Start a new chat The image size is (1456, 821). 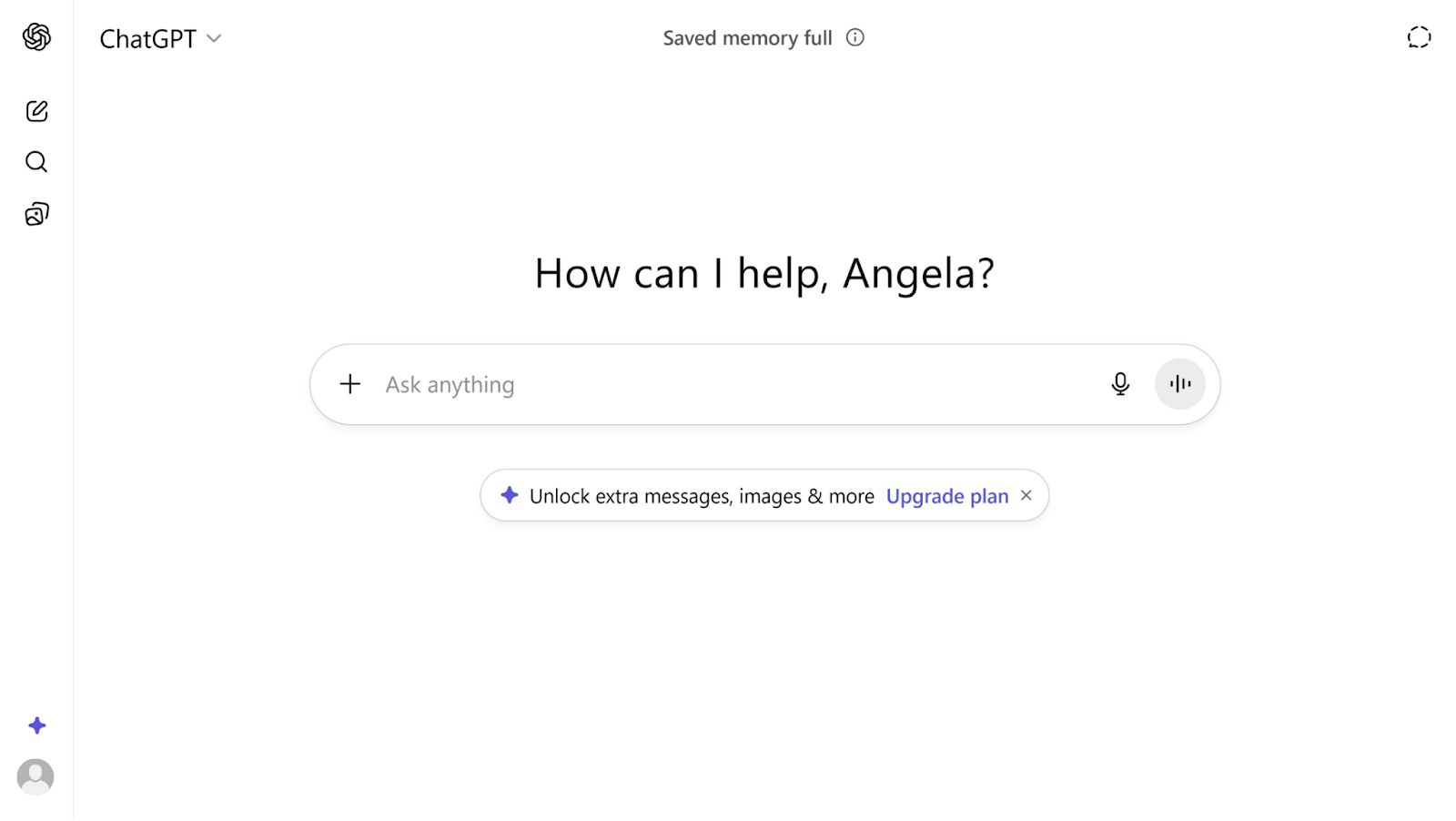click(36, 111)
